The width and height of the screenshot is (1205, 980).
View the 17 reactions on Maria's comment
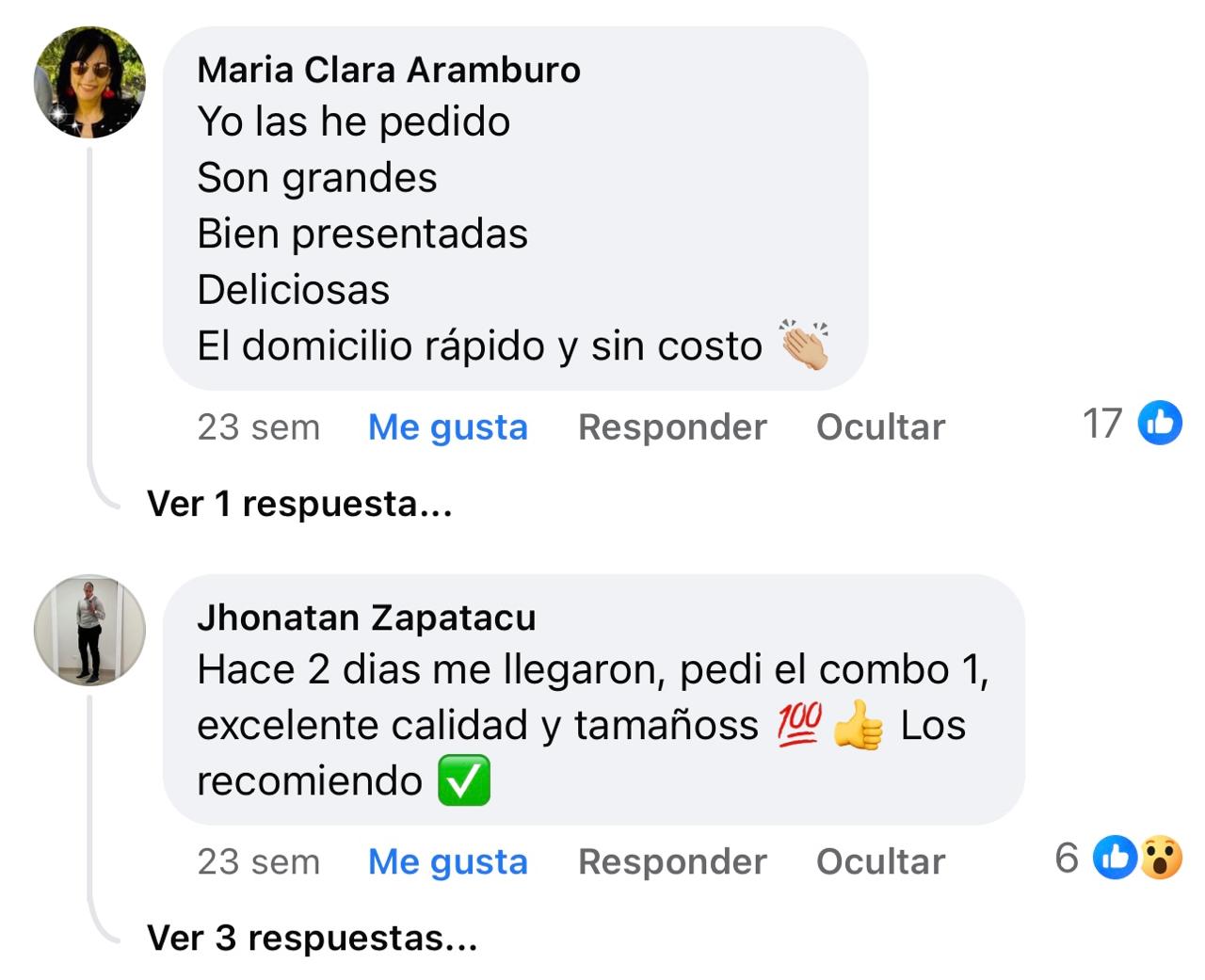[1133, 424]
